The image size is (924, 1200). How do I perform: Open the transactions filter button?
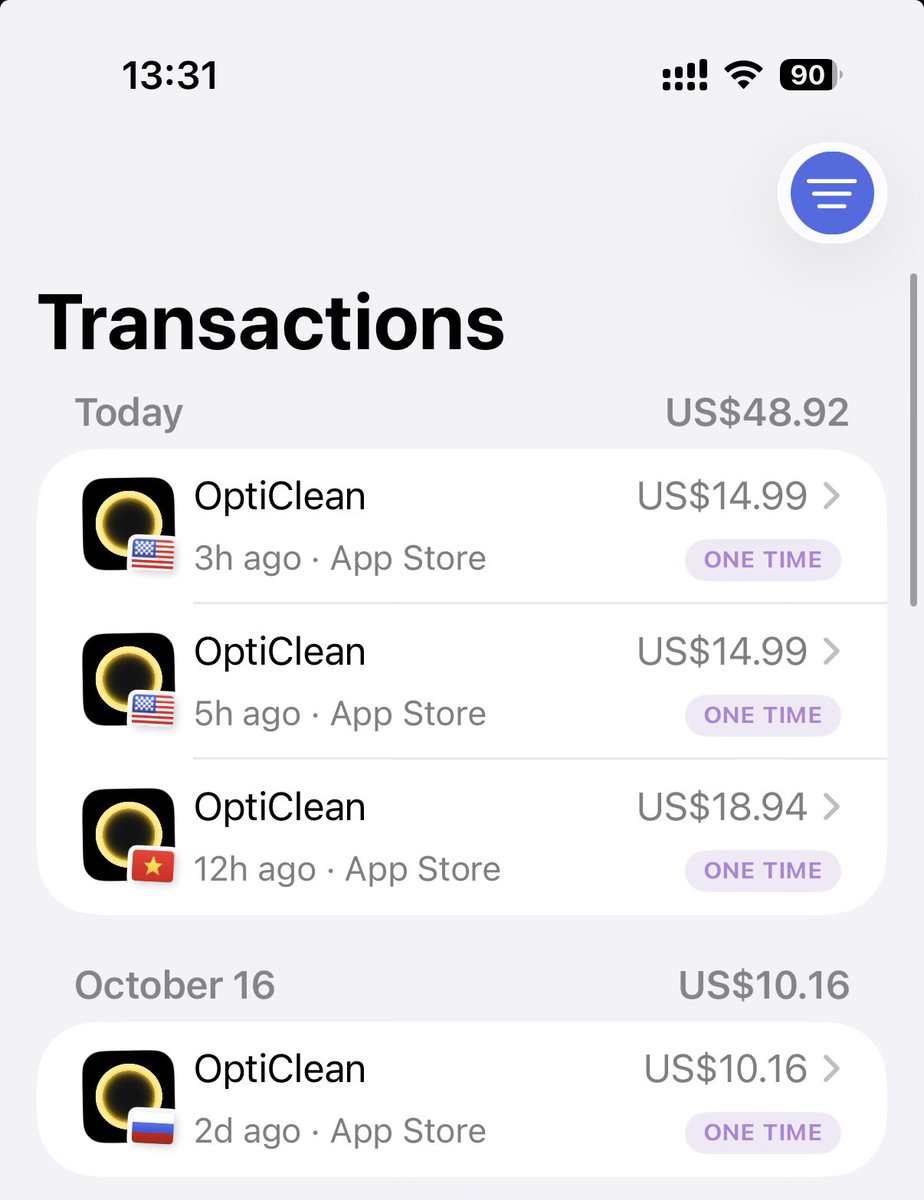click(x=831, y=192)
